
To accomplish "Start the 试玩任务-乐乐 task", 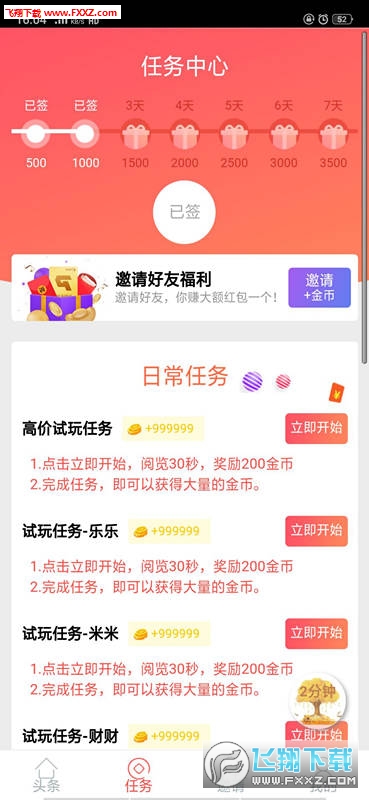I will pyautogui.click(x=316, y=531).
